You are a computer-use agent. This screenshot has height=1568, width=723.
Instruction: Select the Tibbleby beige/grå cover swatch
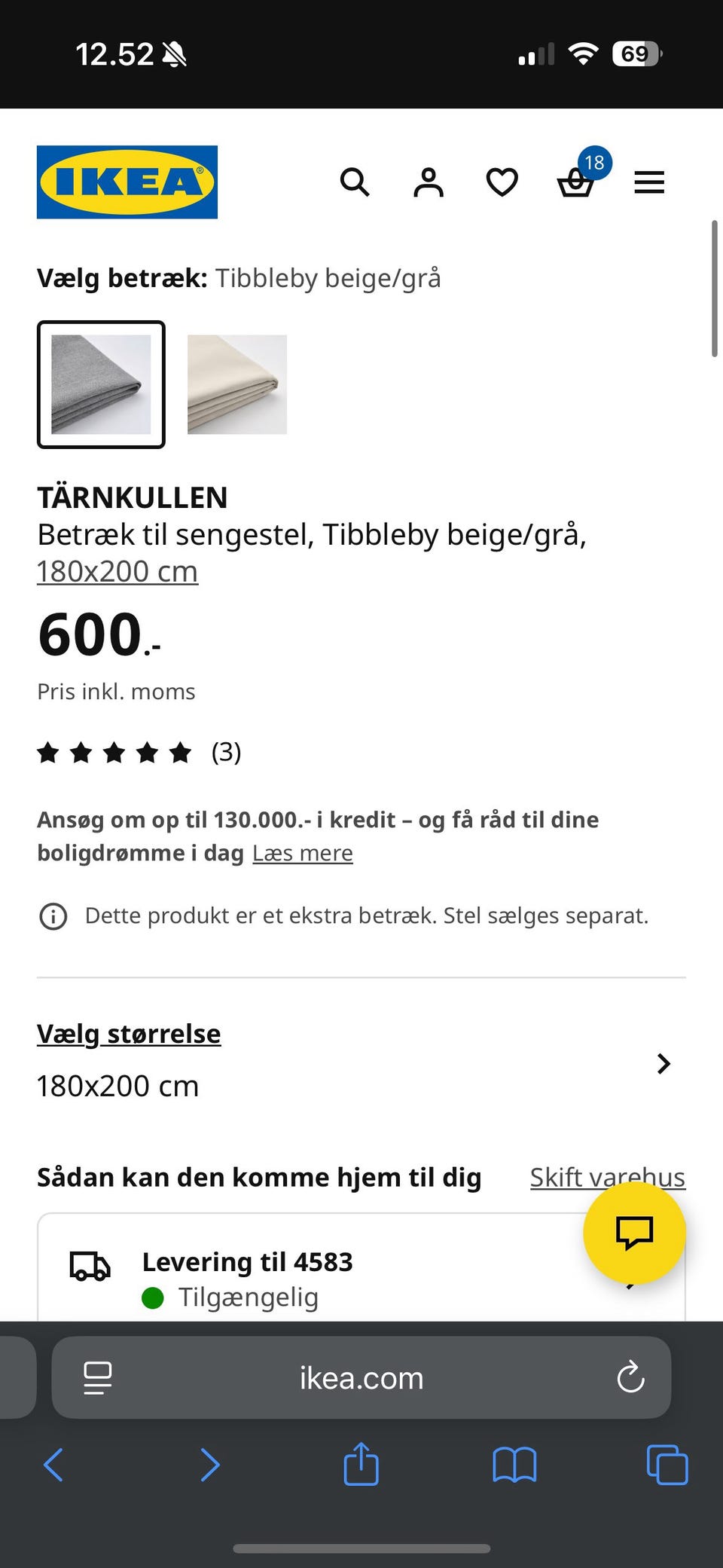[x=101, y=384]
